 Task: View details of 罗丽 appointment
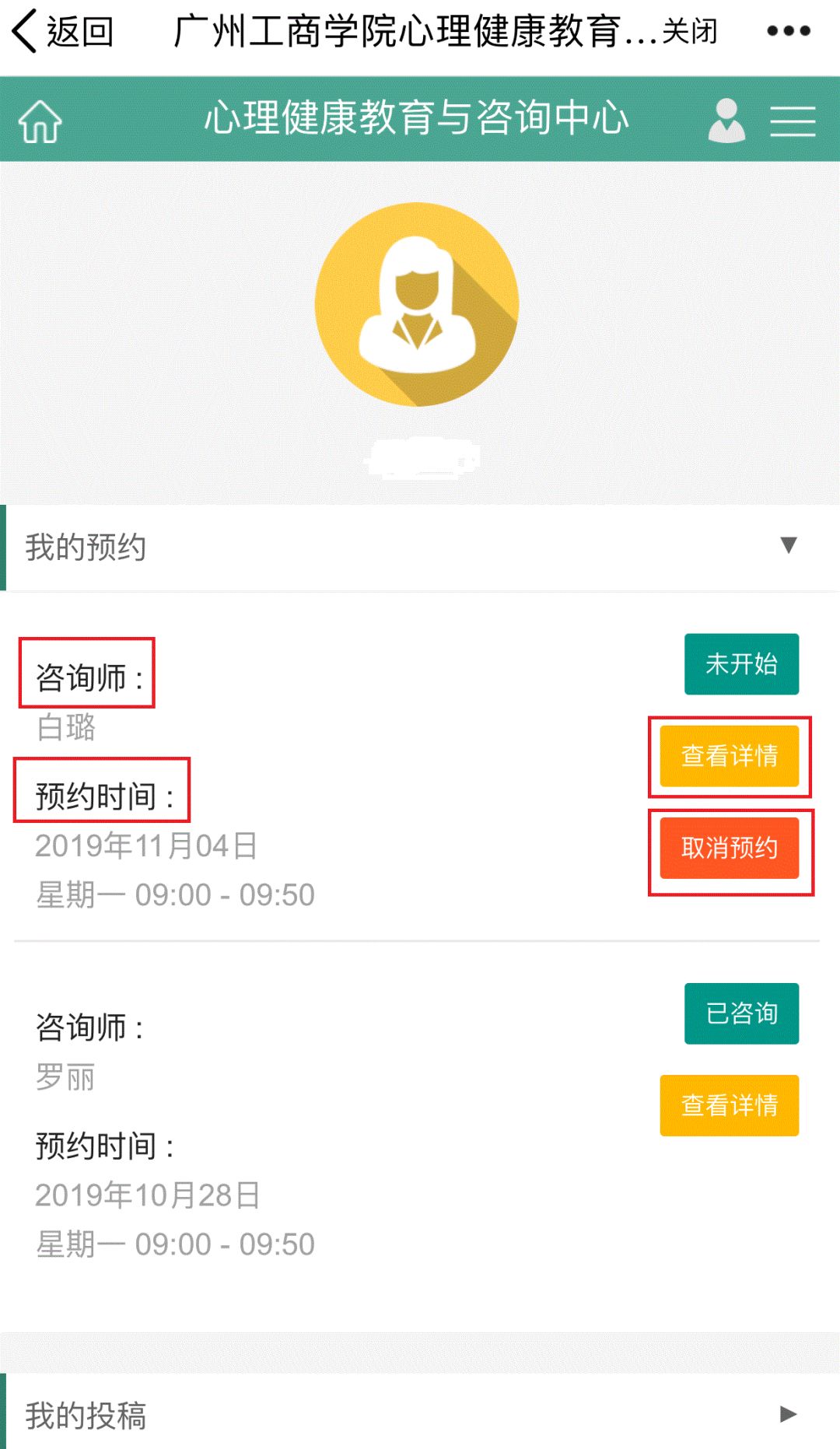pyautogui.click(x=729, y=1105)
